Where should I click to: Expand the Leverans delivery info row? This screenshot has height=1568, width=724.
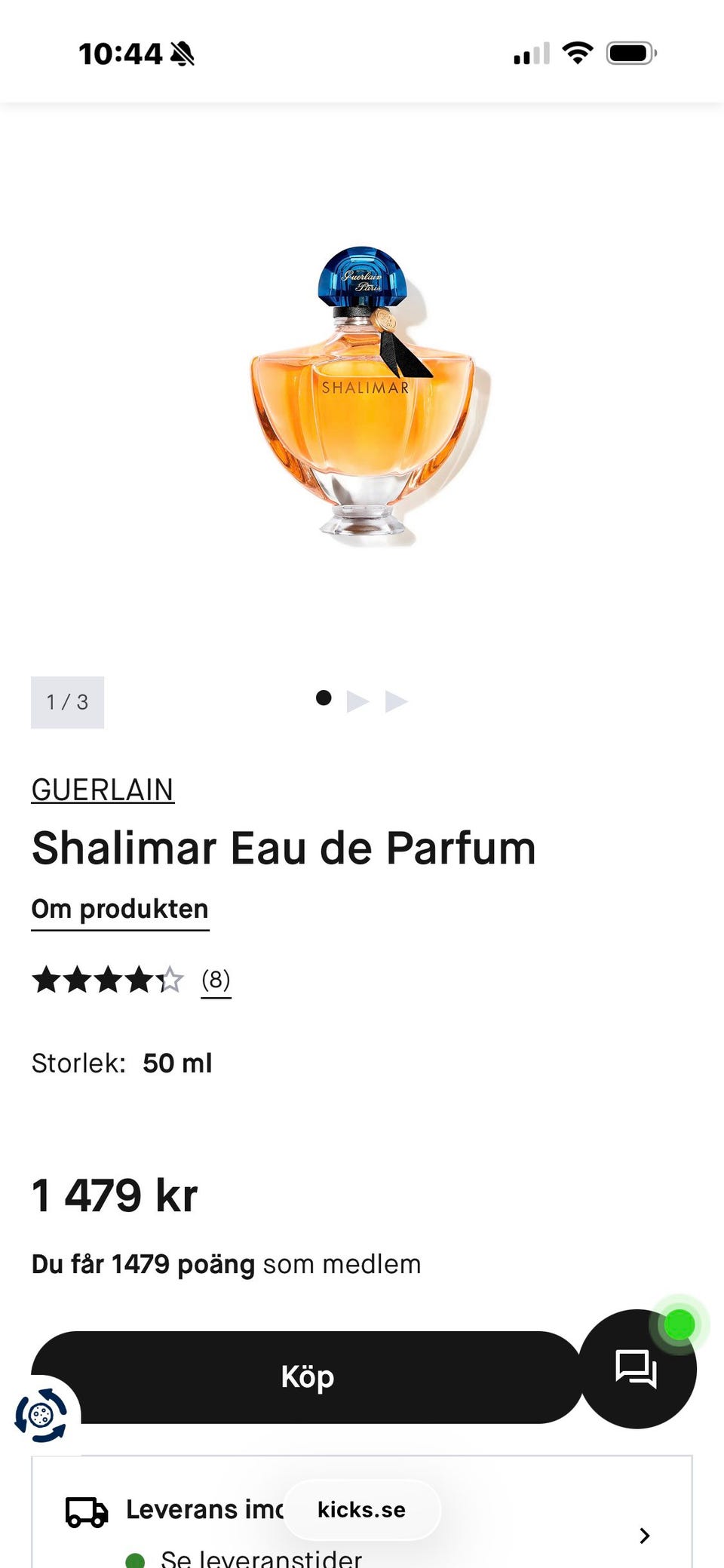coord(362,1512)
